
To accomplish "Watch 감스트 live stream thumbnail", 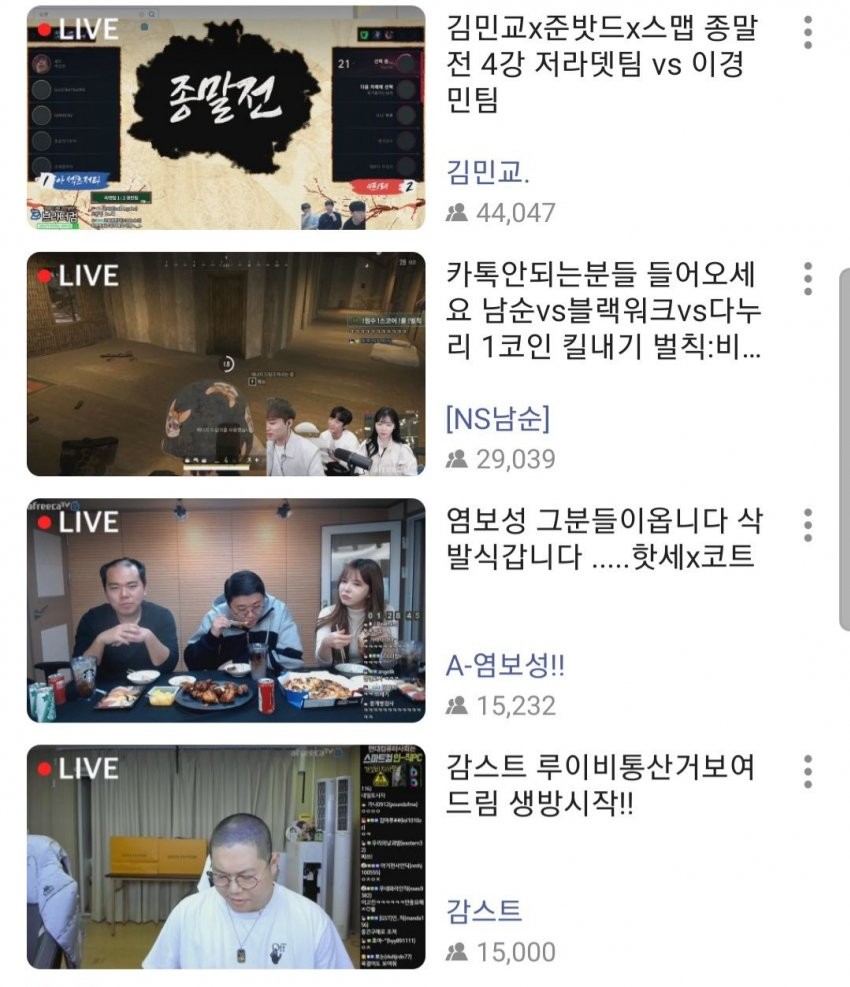I will (225, 857).
